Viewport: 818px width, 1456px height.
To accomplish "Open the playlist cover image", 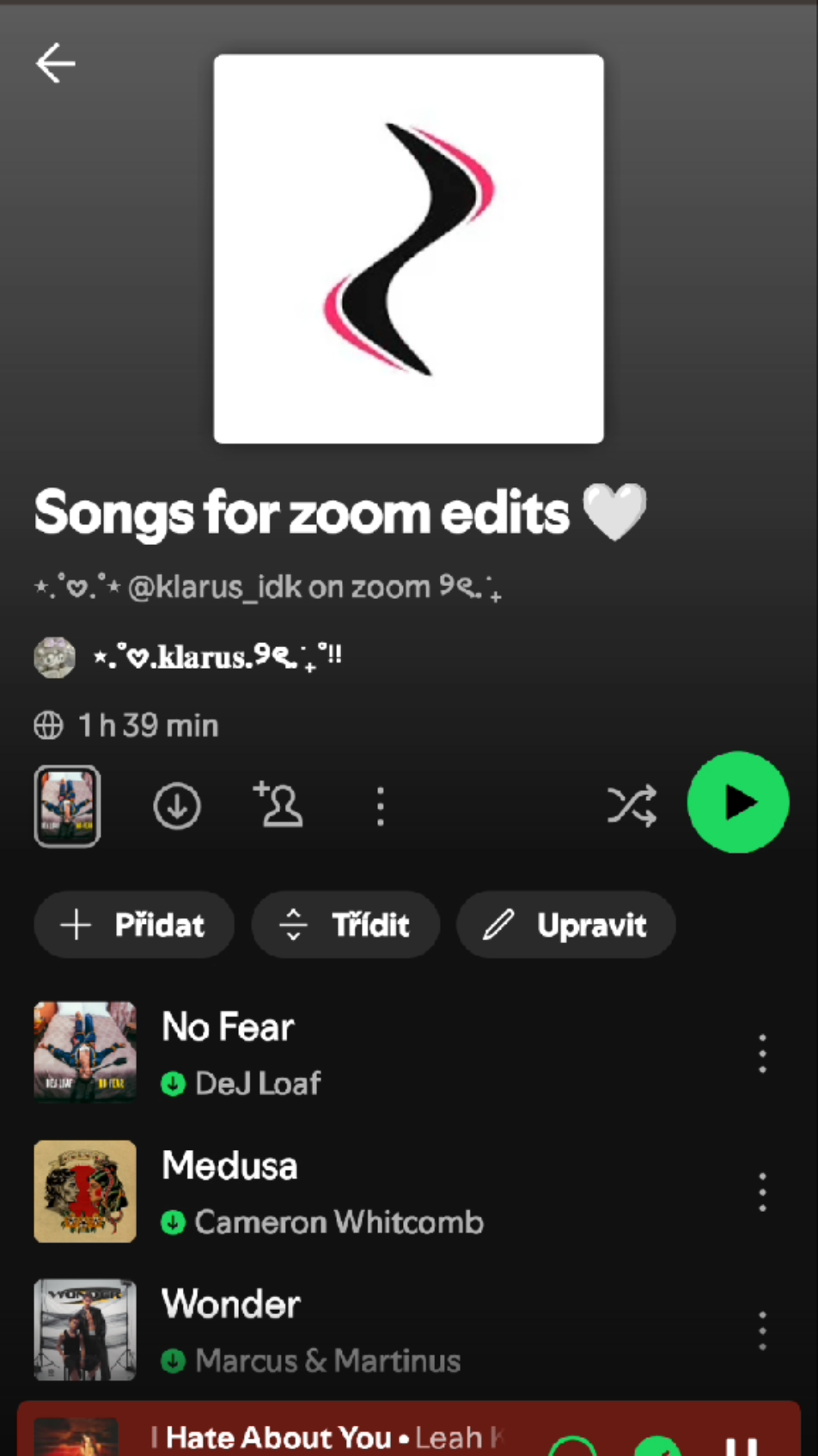I will pos(408,249).
